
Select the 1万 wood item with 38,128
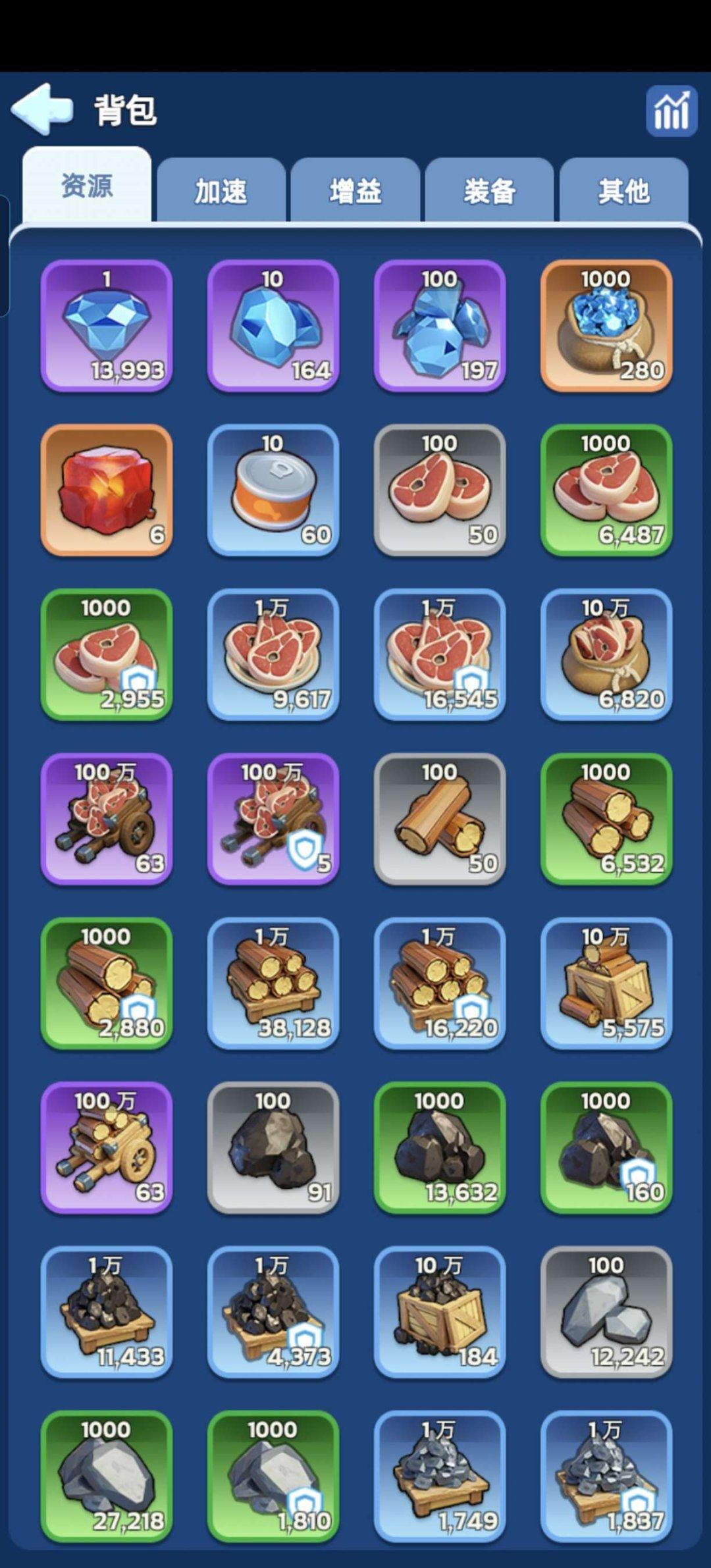[x=273, y=983]
